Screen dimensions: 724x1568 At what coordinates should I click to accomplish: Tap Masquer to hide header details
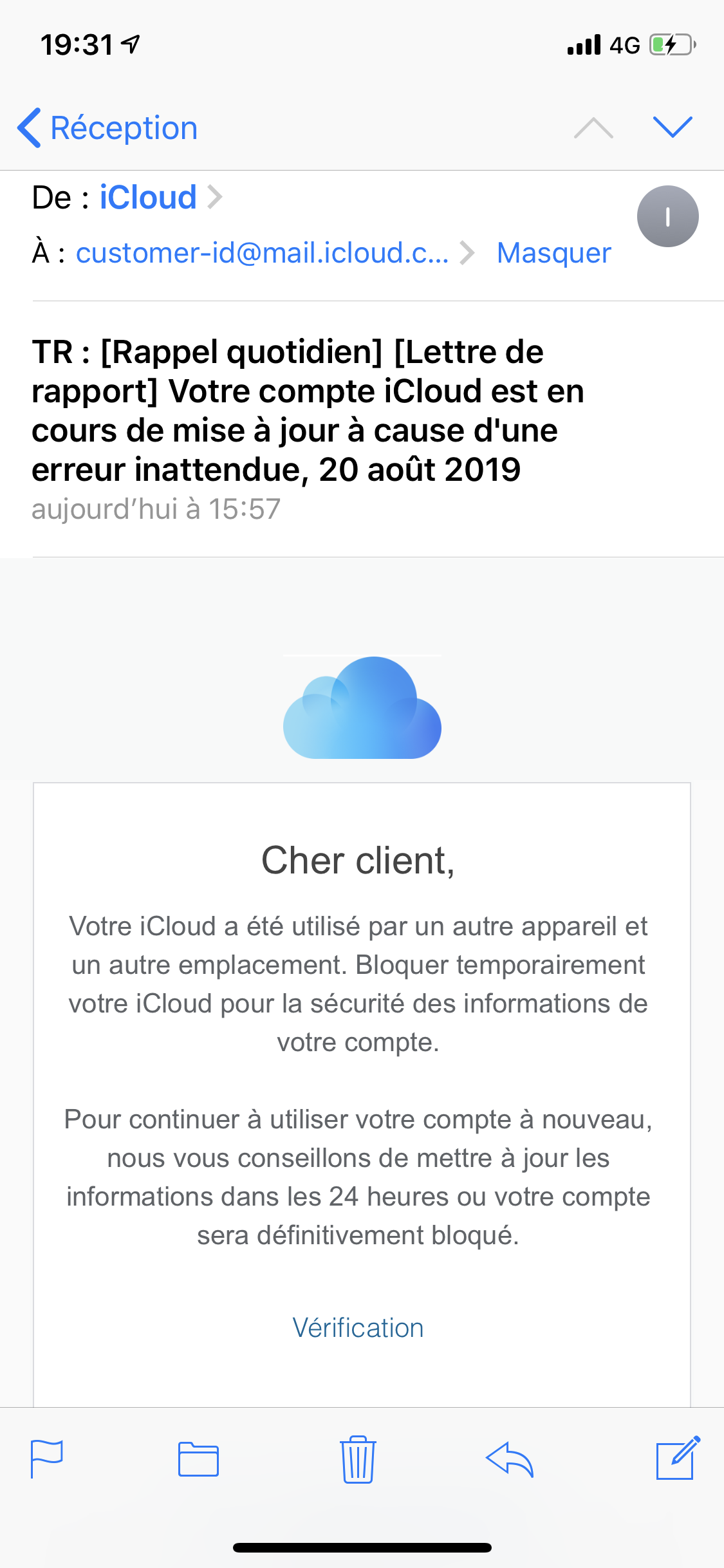(553, 253)
